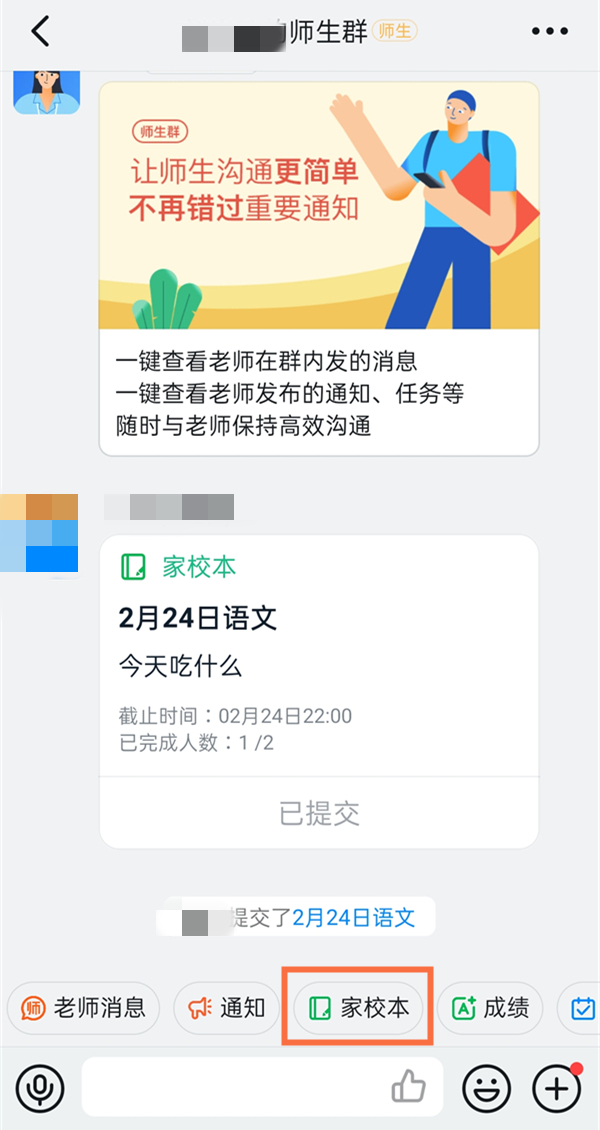The width and height of the screenshot is (600, 1130).
Task: Open the 师生群 introduction card
Action: pyautogui.click(x=319, y=268)
